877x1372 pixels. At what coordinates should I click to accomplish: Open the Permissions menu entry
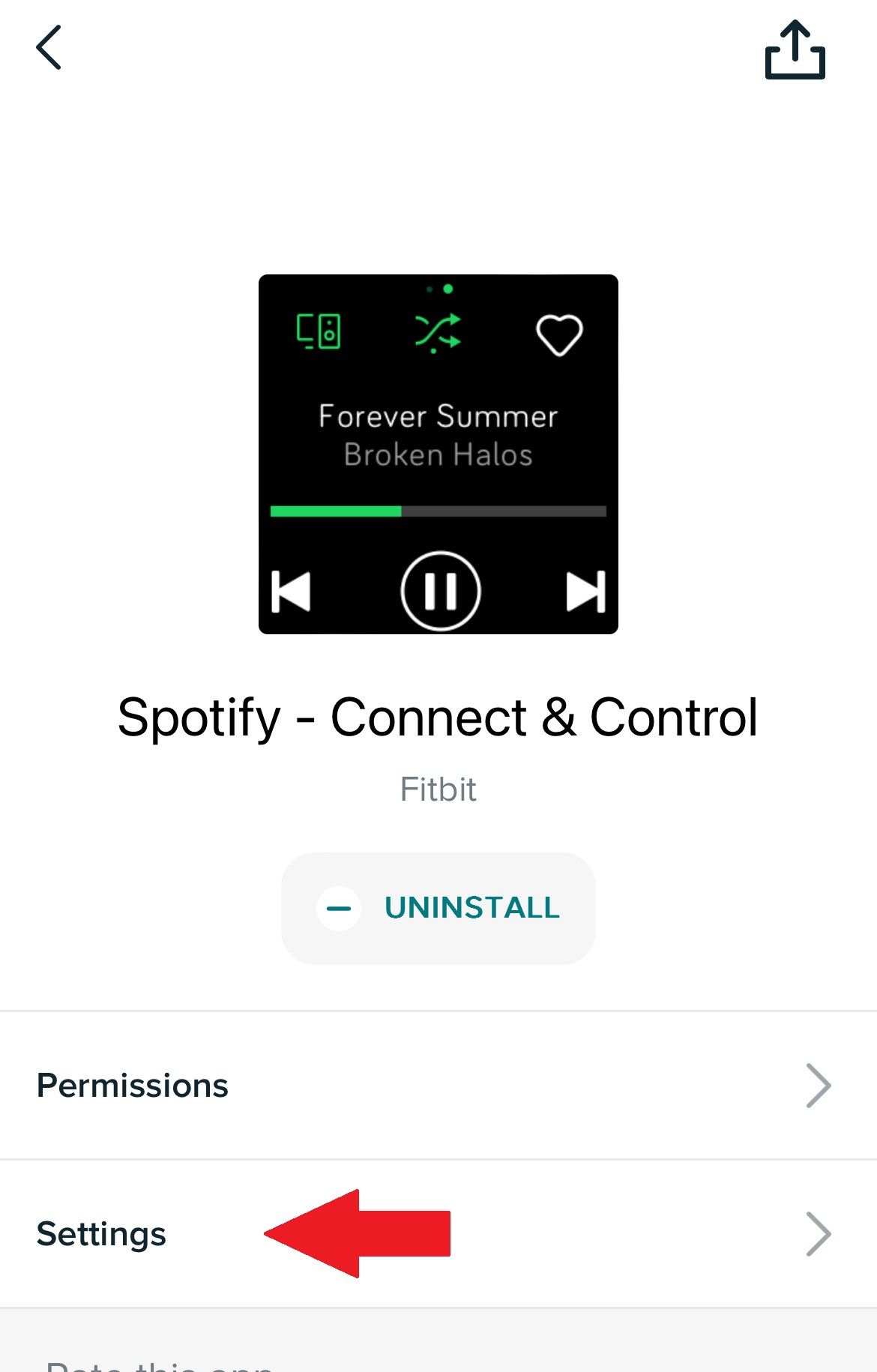click(133, 1085)
